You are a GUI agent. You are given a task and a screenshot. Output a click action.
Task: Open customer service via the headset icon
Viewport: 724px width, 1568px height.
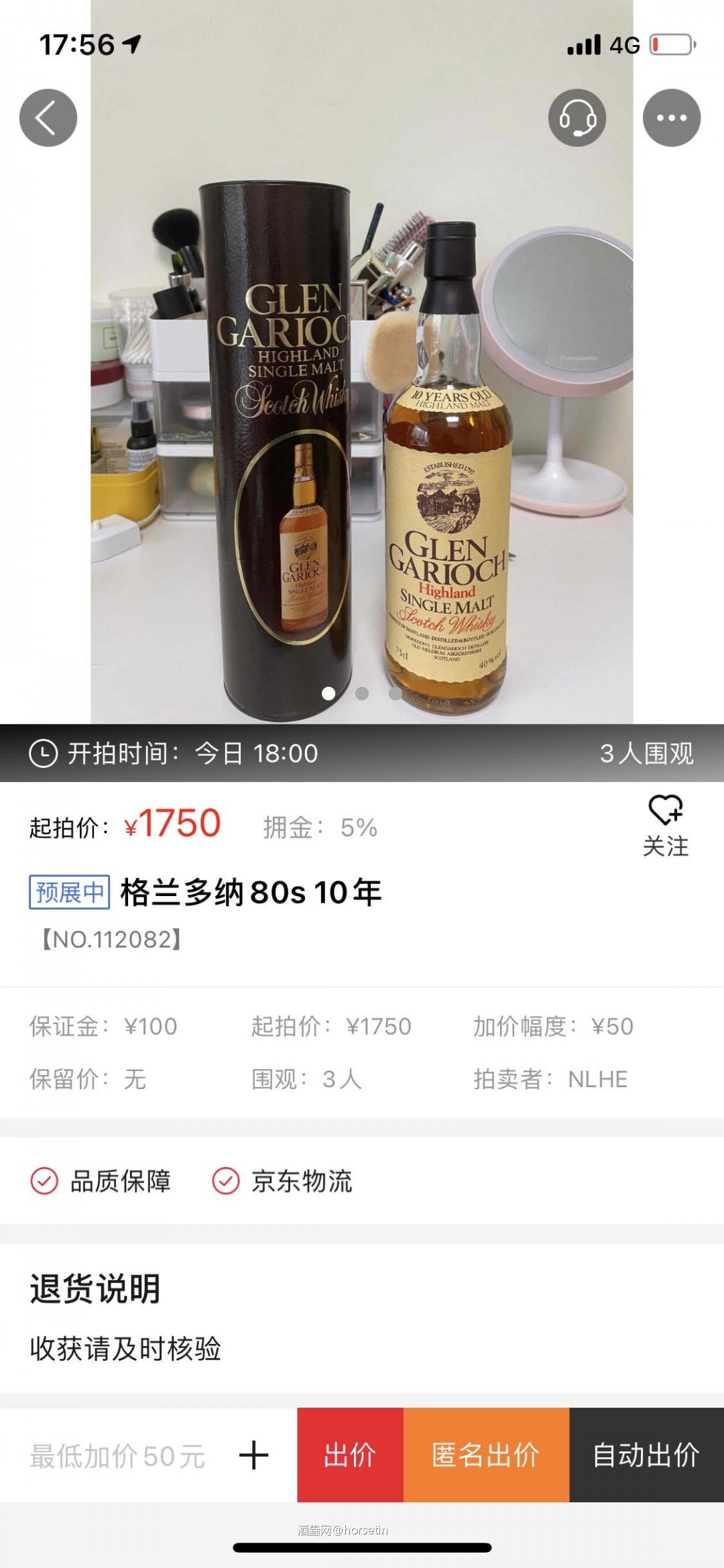click(x=578, y=117)
